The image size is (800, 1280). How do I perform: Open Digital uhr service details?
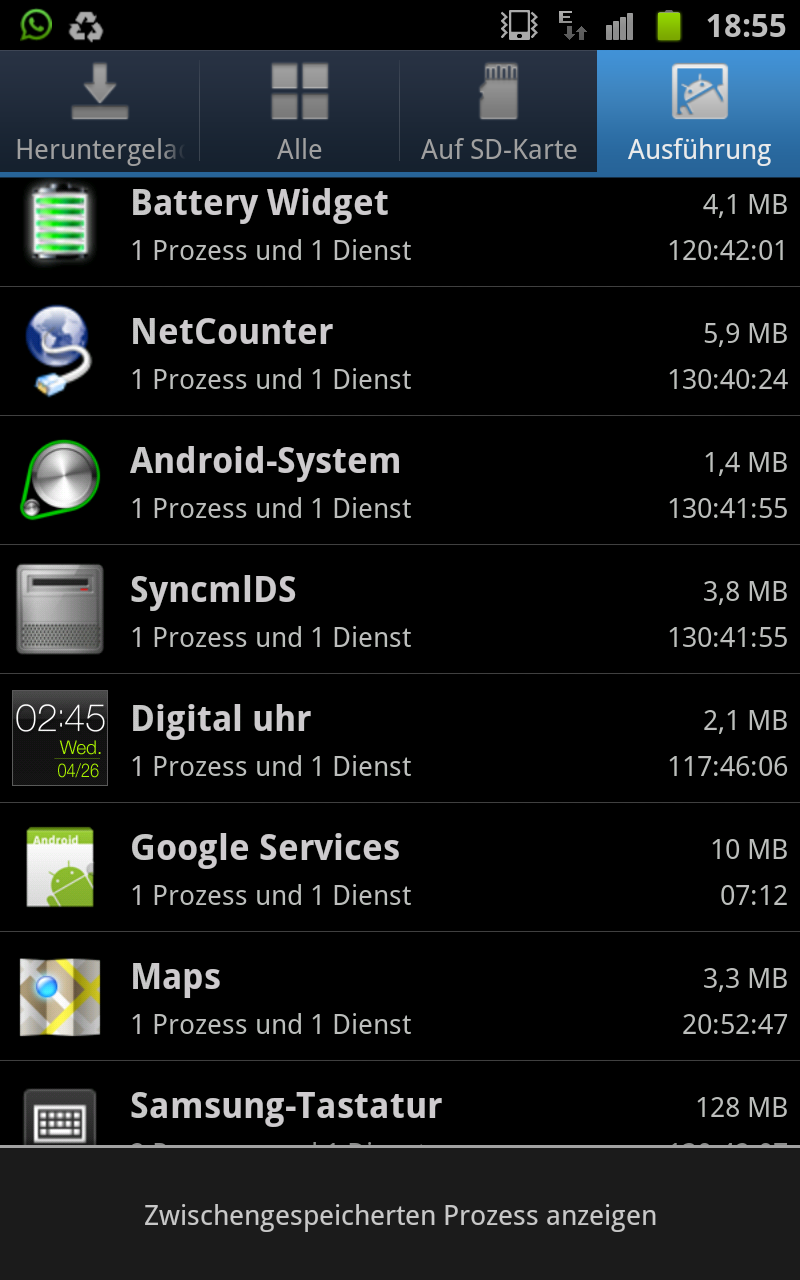[400, 738]
